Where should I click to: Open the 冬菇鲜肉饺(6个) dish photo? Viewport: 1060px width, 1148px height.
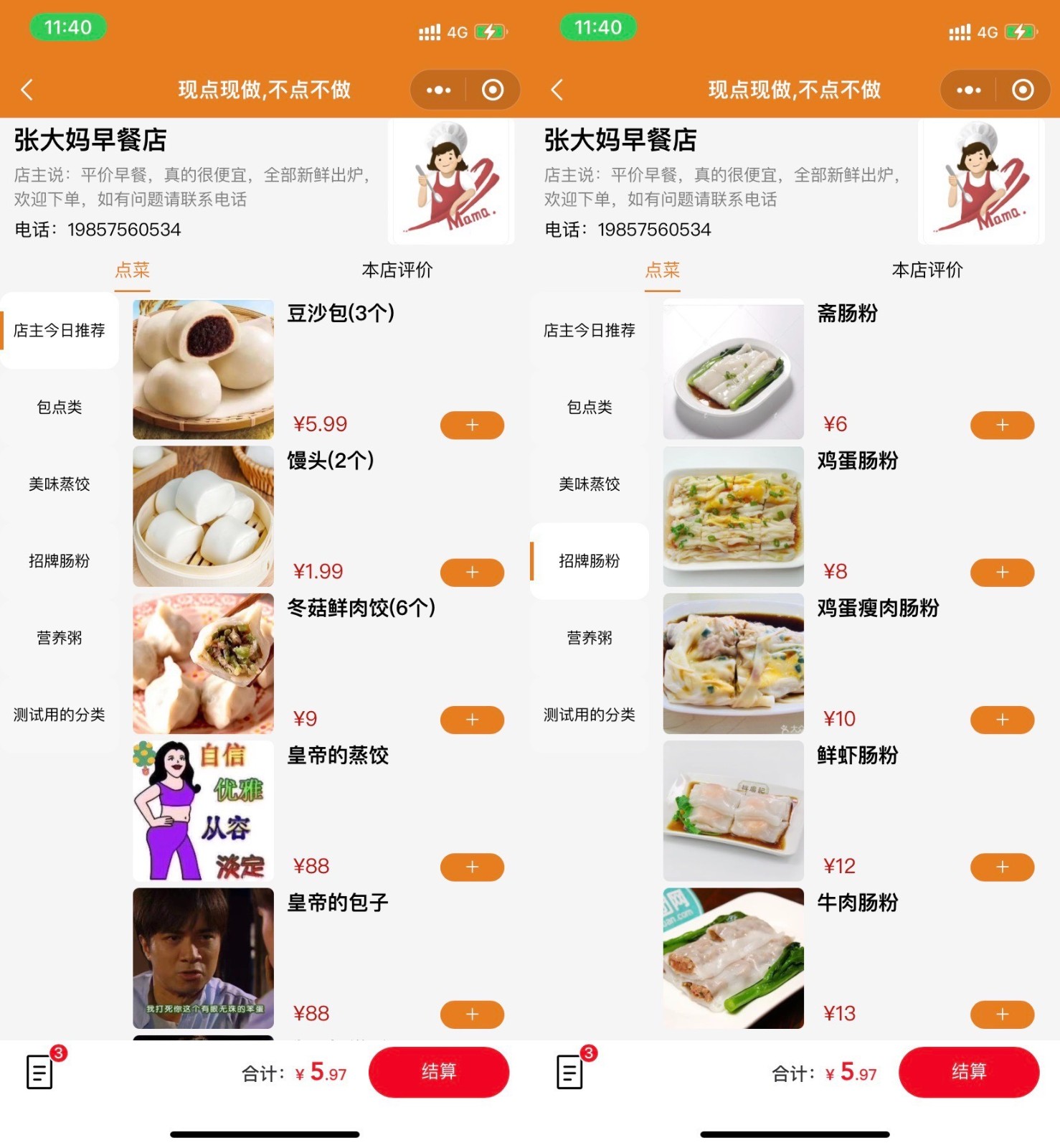click(203, 664)
